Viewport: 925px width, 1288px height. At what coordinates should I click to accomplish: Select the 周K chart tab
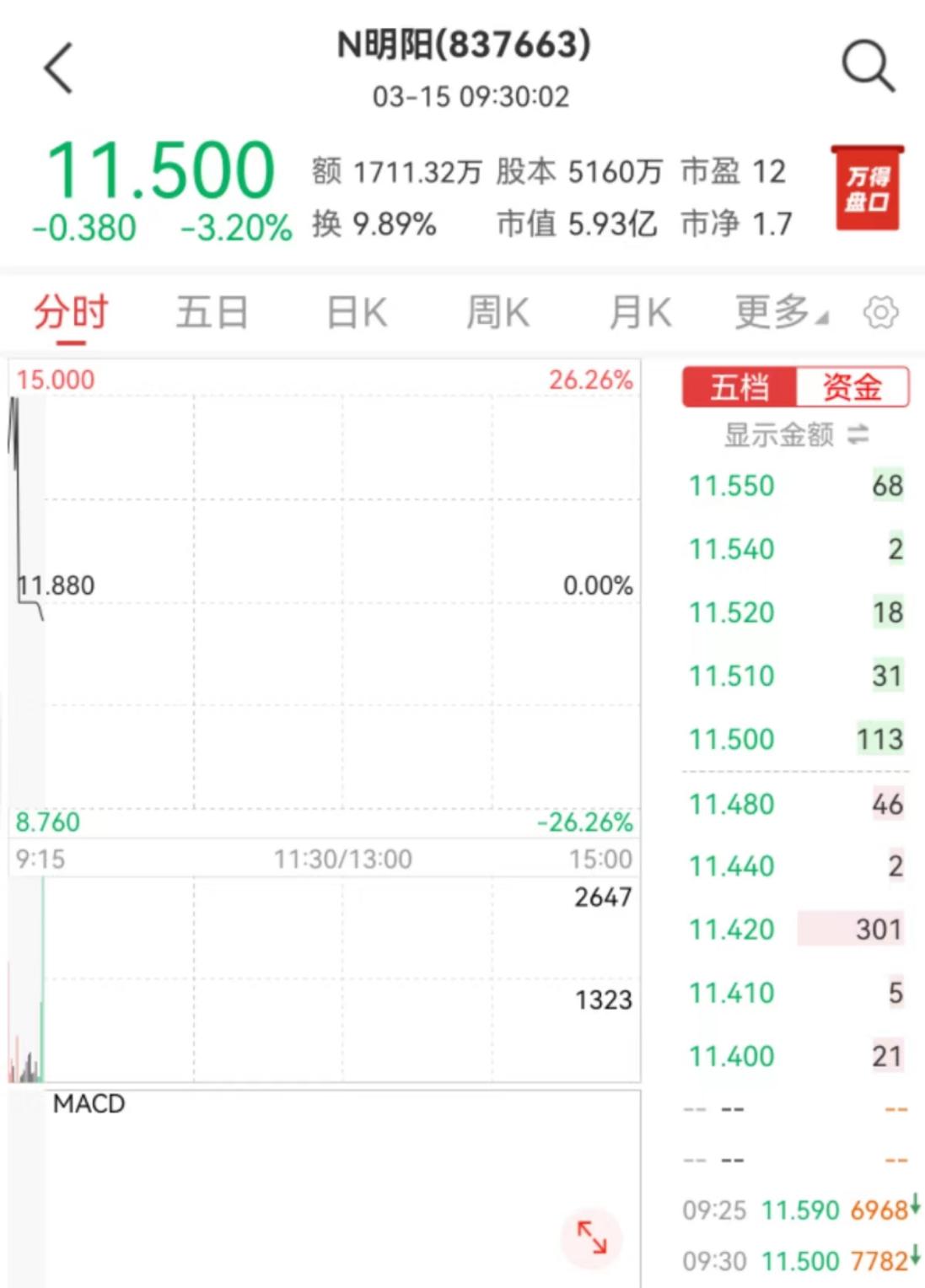click(498, 313)
